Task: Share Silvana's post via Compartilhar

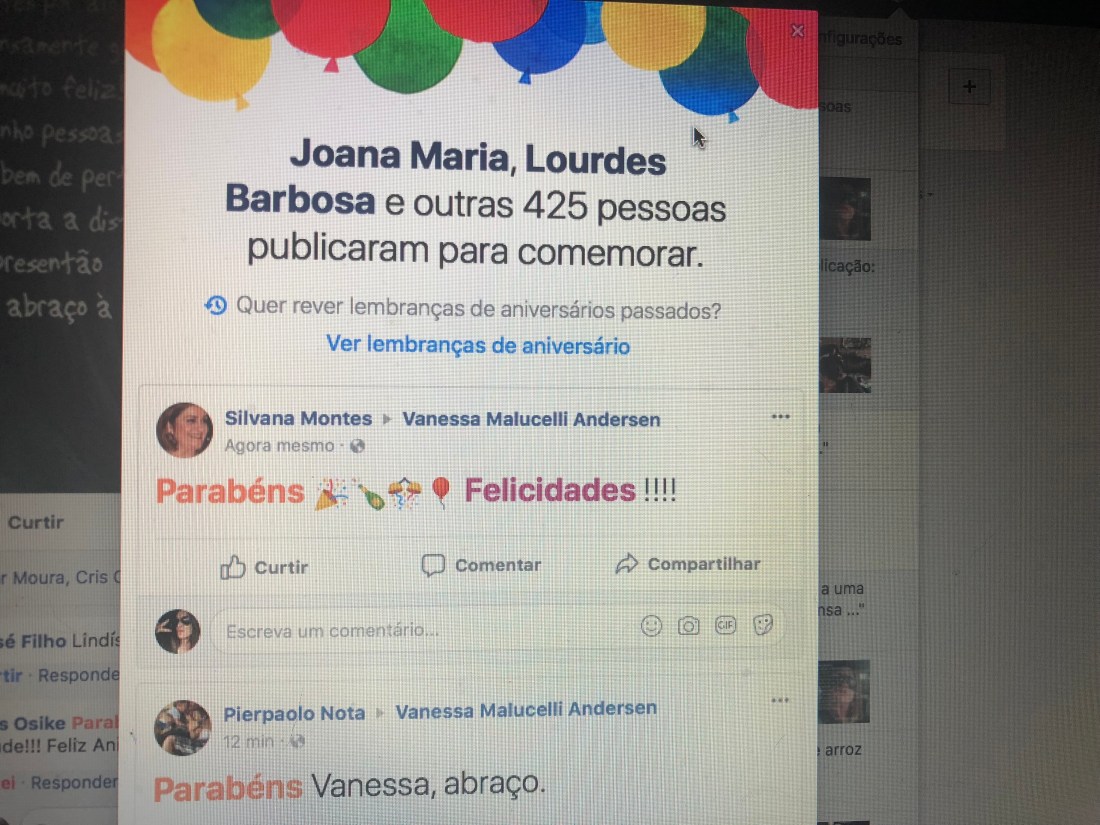Action: [688, 564]
